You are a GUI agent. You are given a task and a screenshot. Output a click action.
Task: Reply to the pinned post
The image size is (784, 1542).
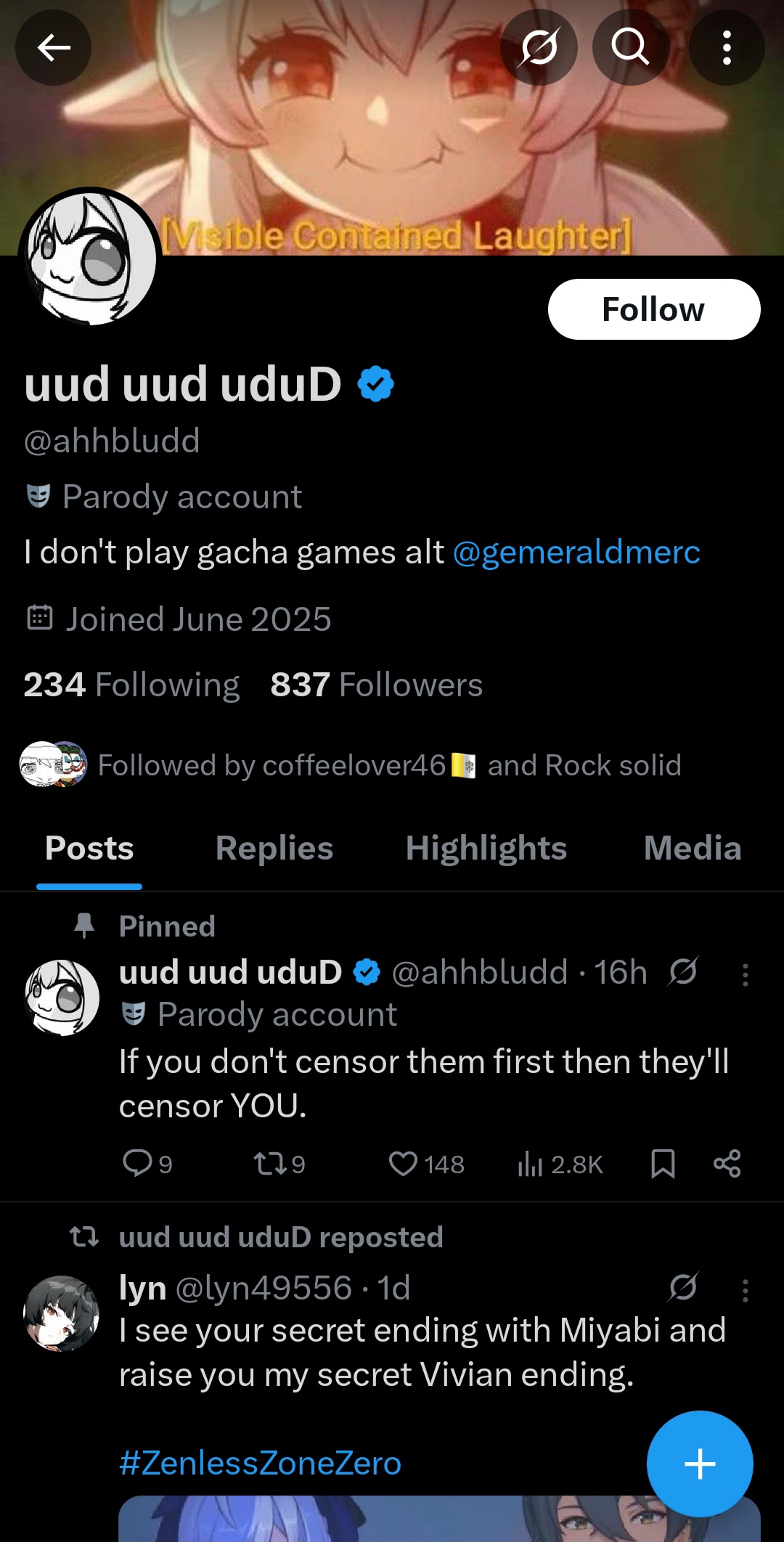tap(147, 1164)
